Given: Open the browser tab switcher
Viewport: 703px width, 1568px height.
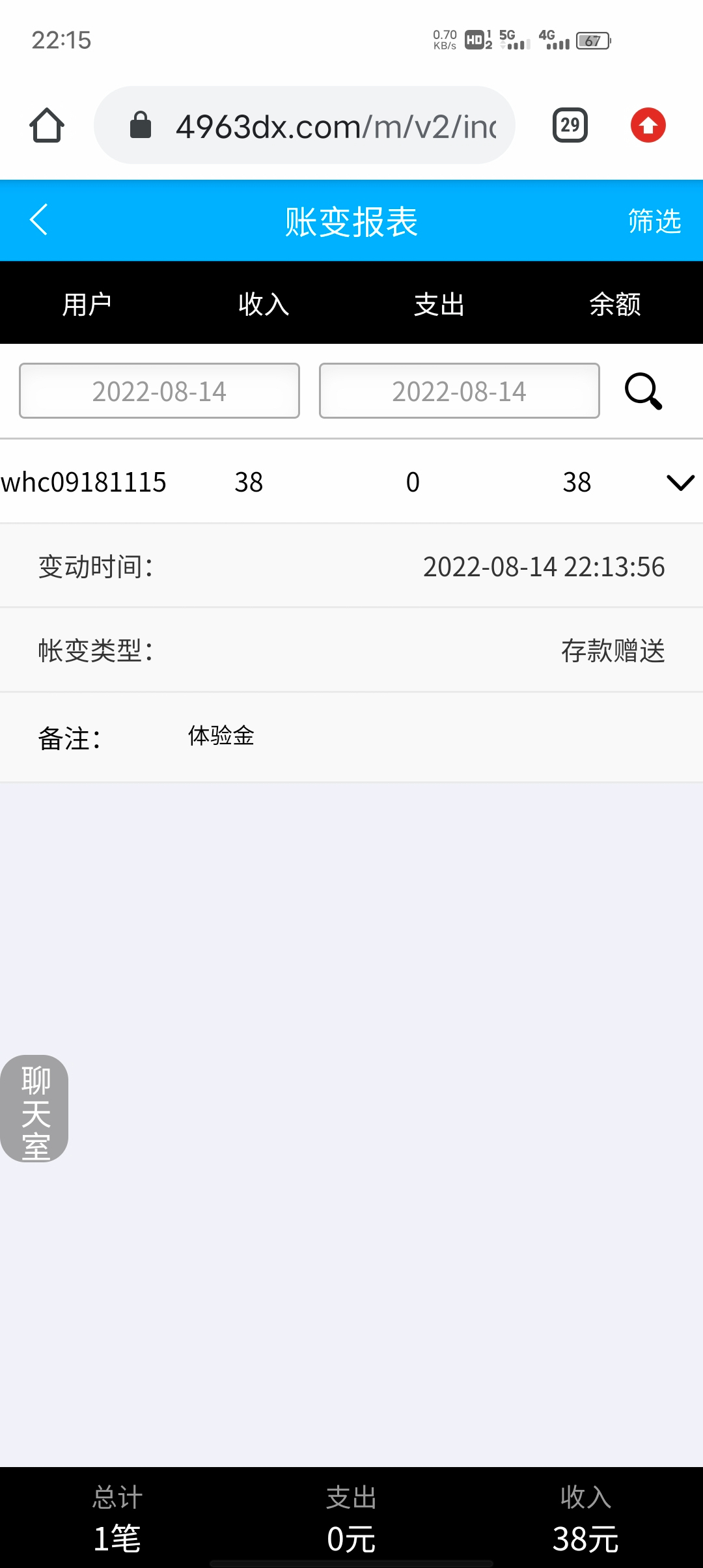Looking at the screenshot, I should 570,125.
